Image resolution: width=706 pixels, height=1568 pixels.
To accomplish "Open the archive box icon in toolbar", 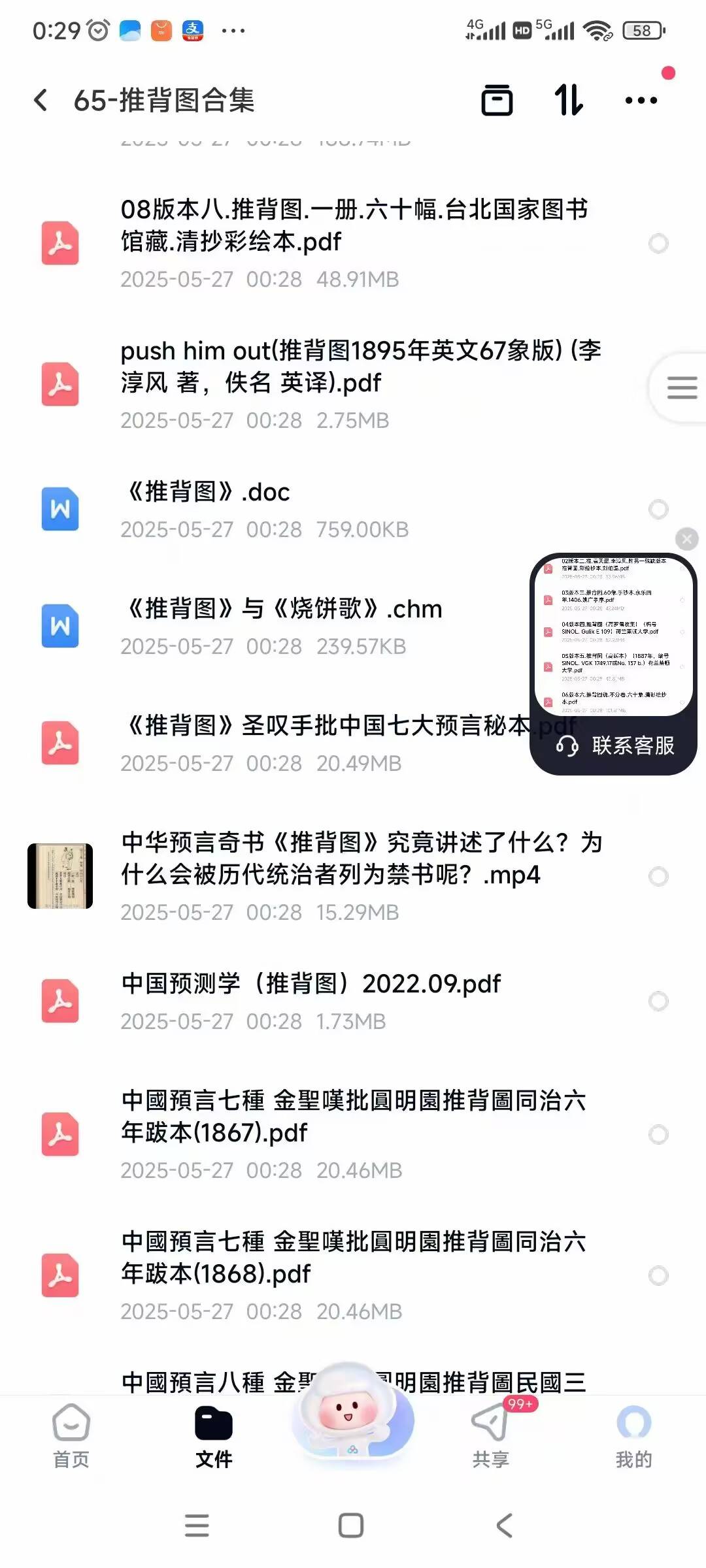I will 497,101.
